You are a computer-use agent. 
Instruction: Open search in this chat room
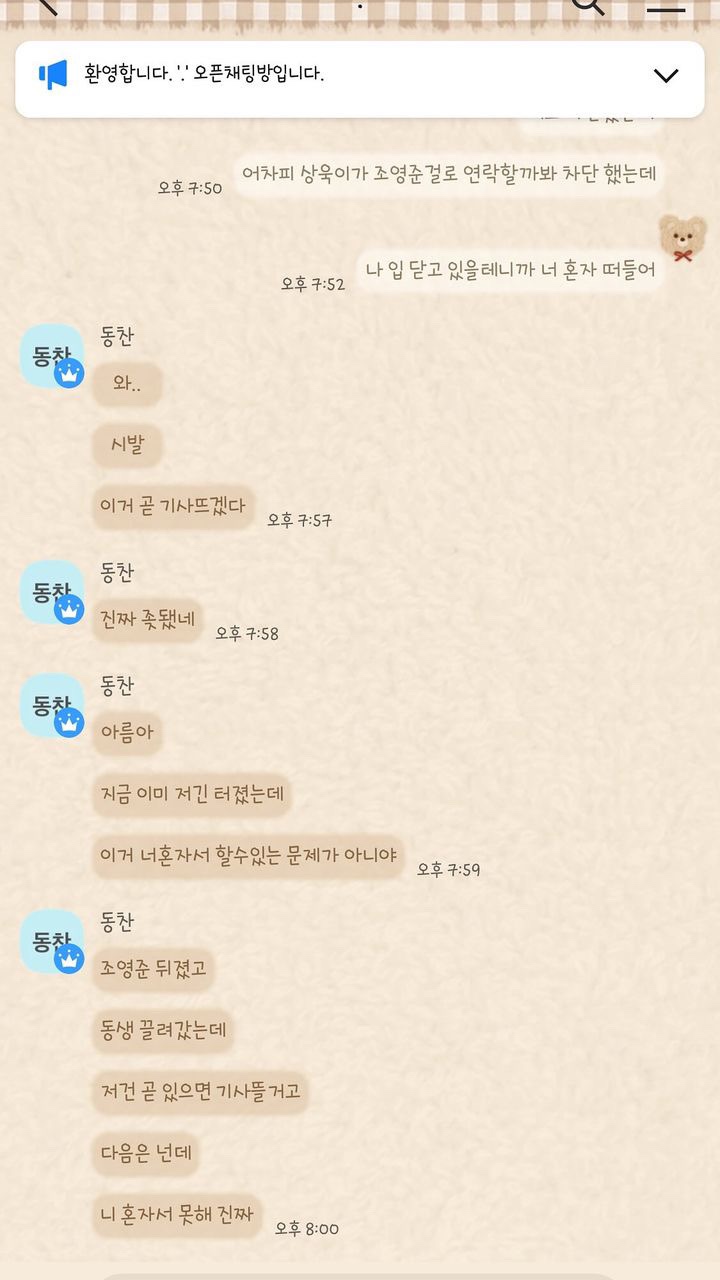pos(588,6)
